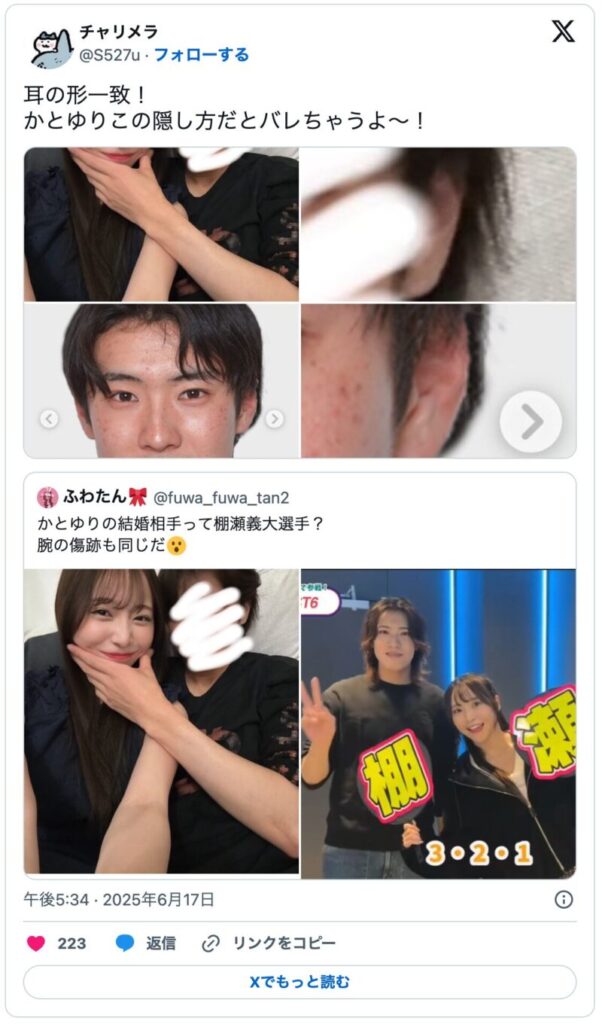Open the man's face photo in the post

(x=162, y=381)
